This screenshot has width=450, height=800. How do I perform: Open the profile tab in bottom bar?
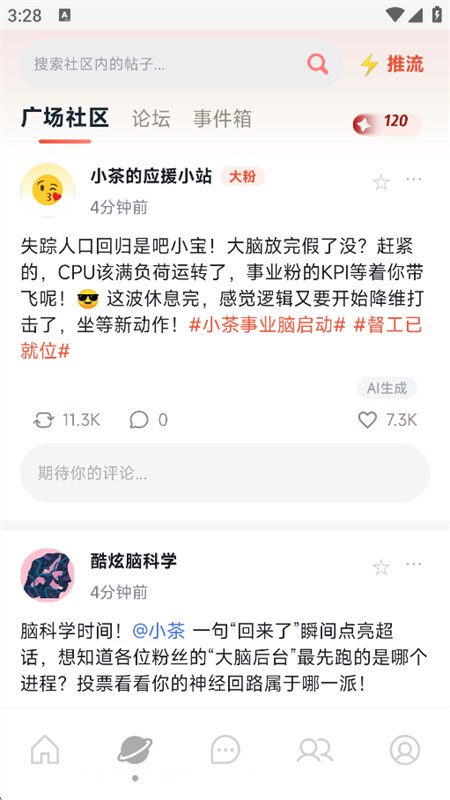pos(405,749)
